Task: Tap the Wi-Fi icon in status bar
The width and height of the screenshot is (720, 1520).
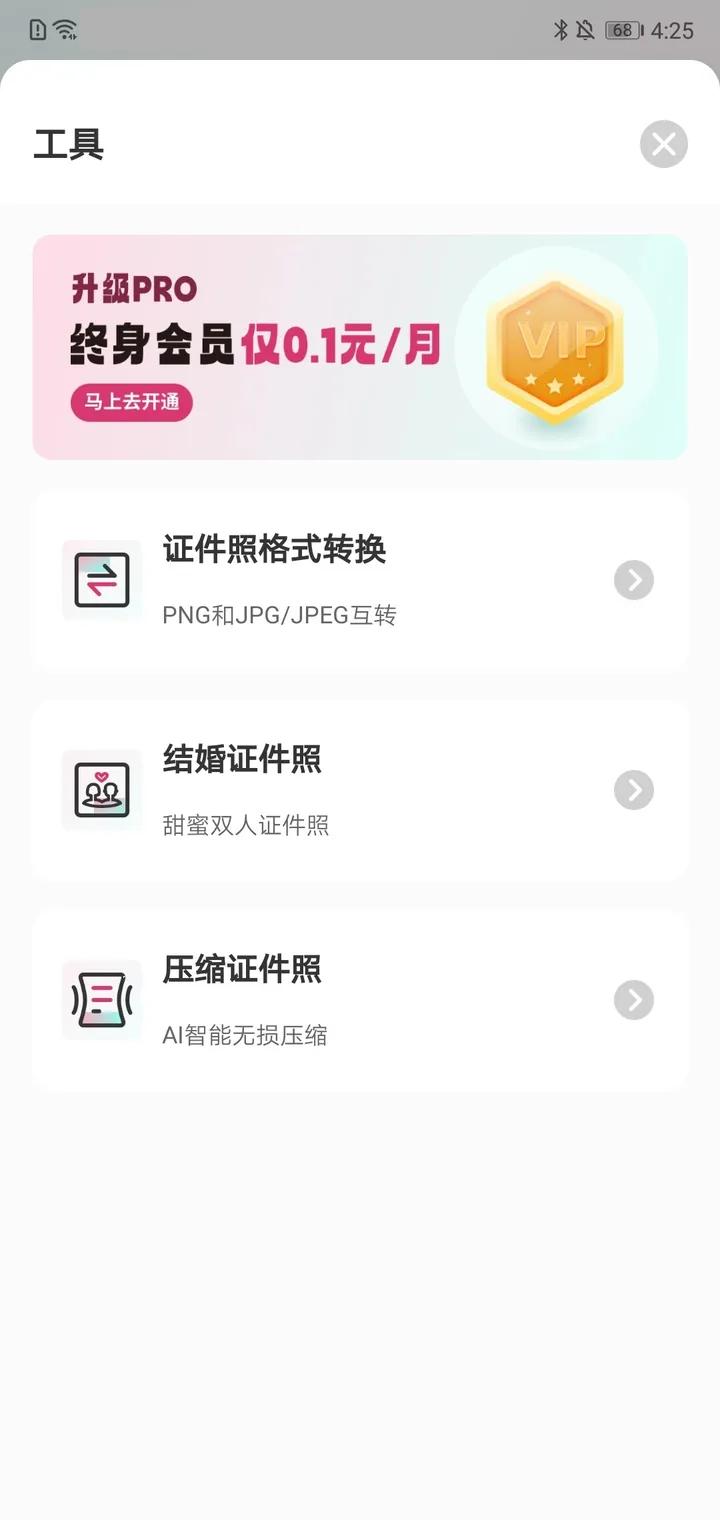Action: click(66, 30)
